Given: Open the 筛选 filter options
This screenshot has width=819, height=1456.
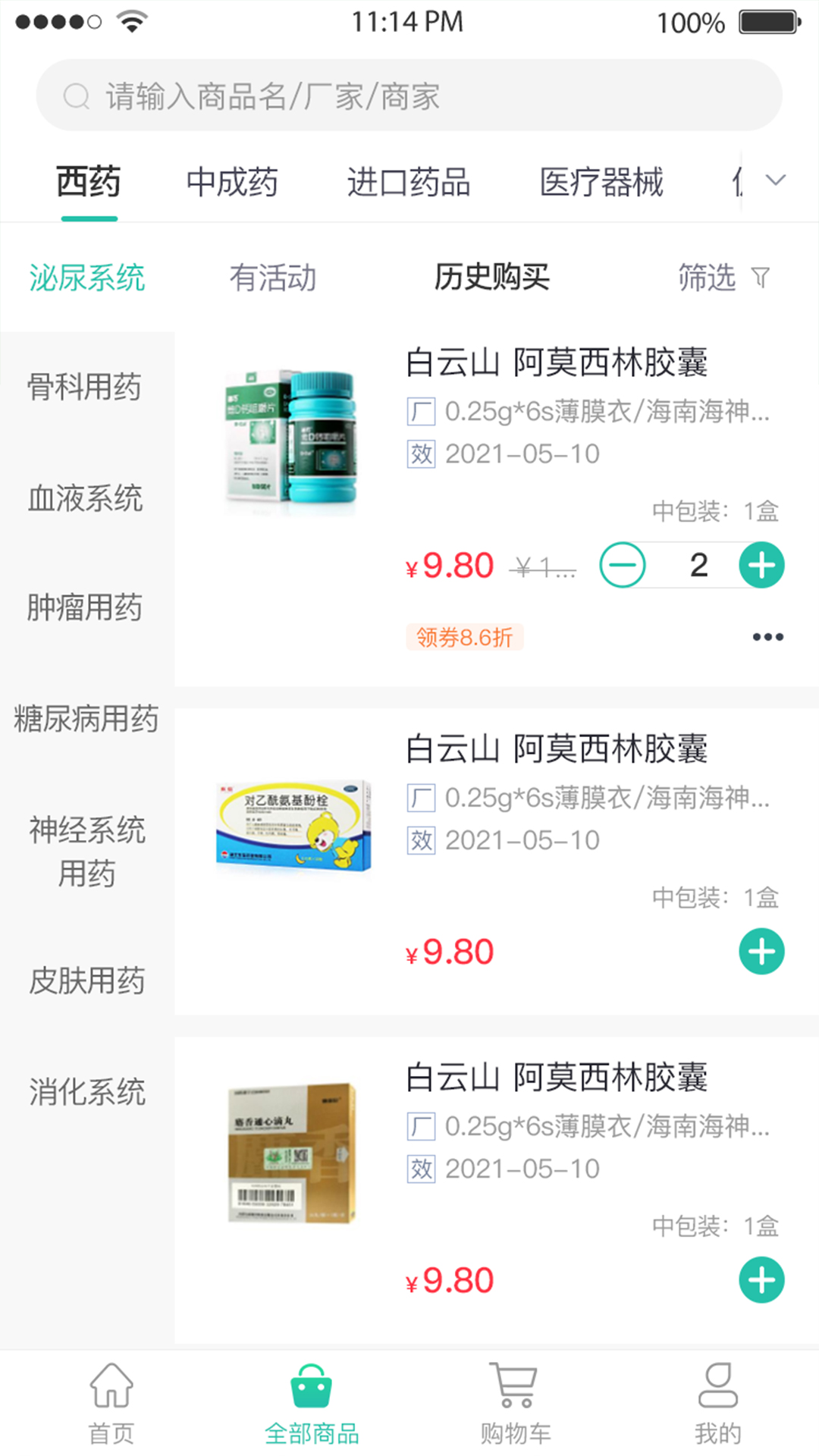Looking at the screenshot, I should point(723,278).
